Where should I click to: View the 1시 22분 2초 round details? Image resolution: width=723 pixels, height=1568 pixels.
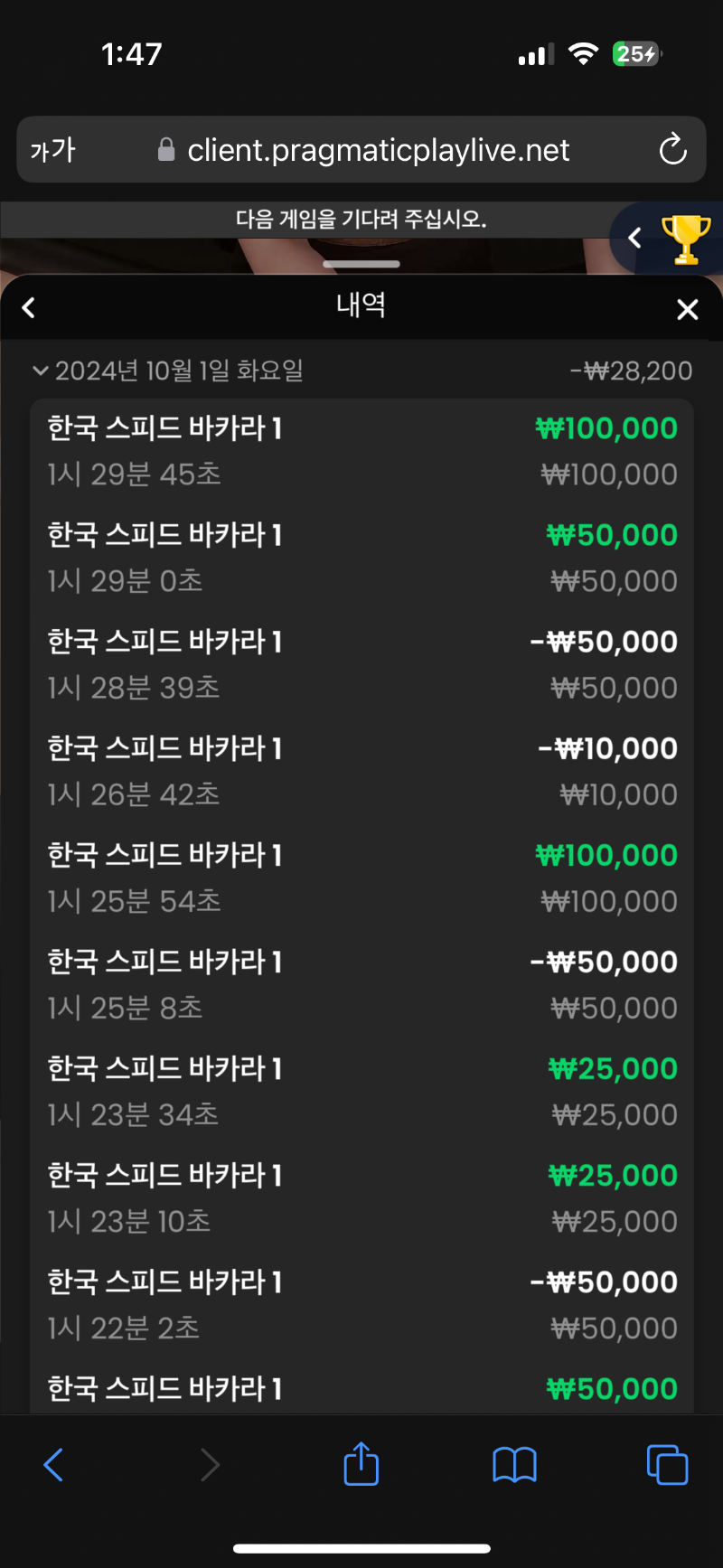point(361,1304)
